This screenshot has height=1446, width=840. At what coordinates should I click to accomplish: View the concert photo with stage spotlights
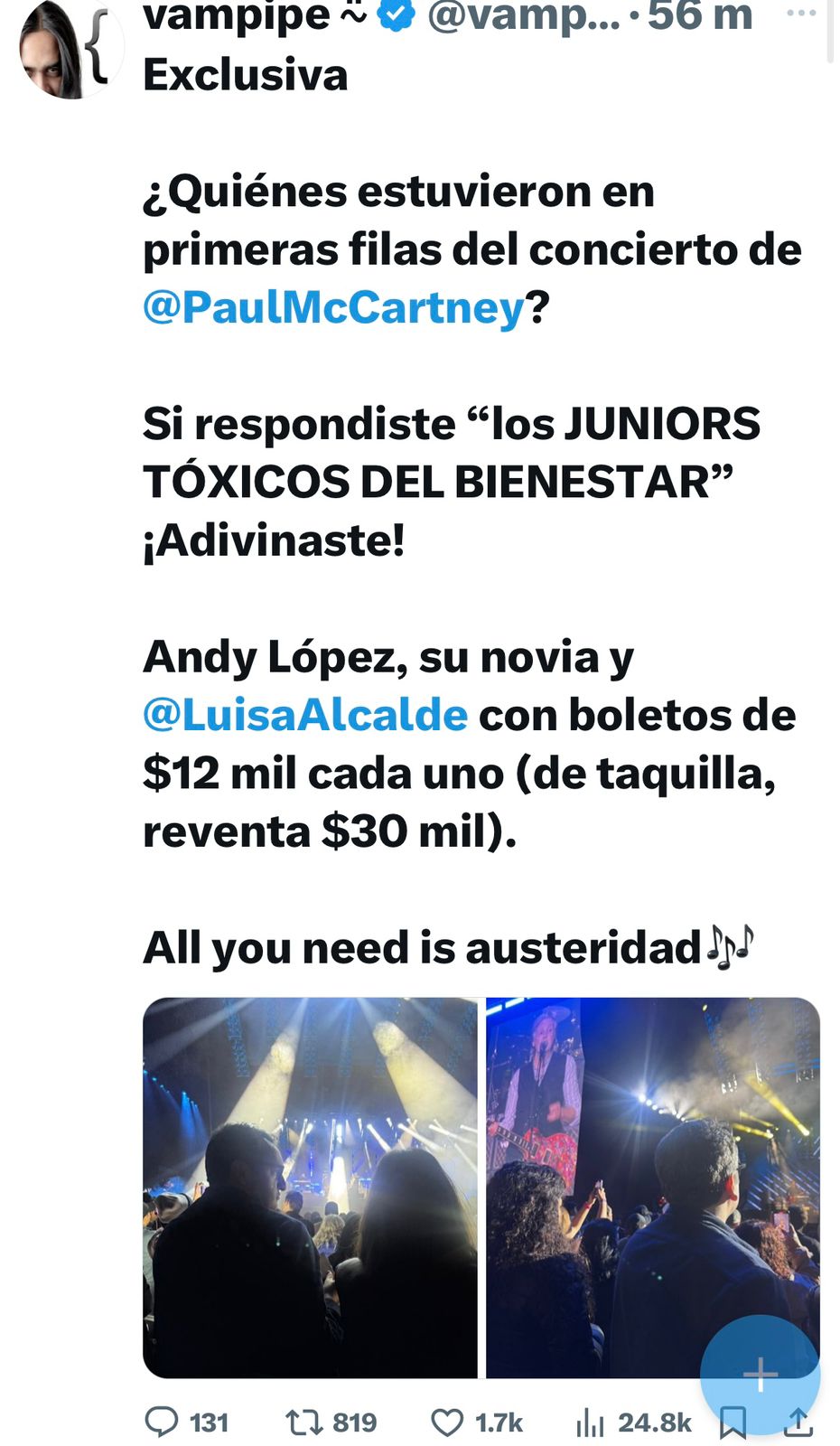click(x=310, y=1188)
